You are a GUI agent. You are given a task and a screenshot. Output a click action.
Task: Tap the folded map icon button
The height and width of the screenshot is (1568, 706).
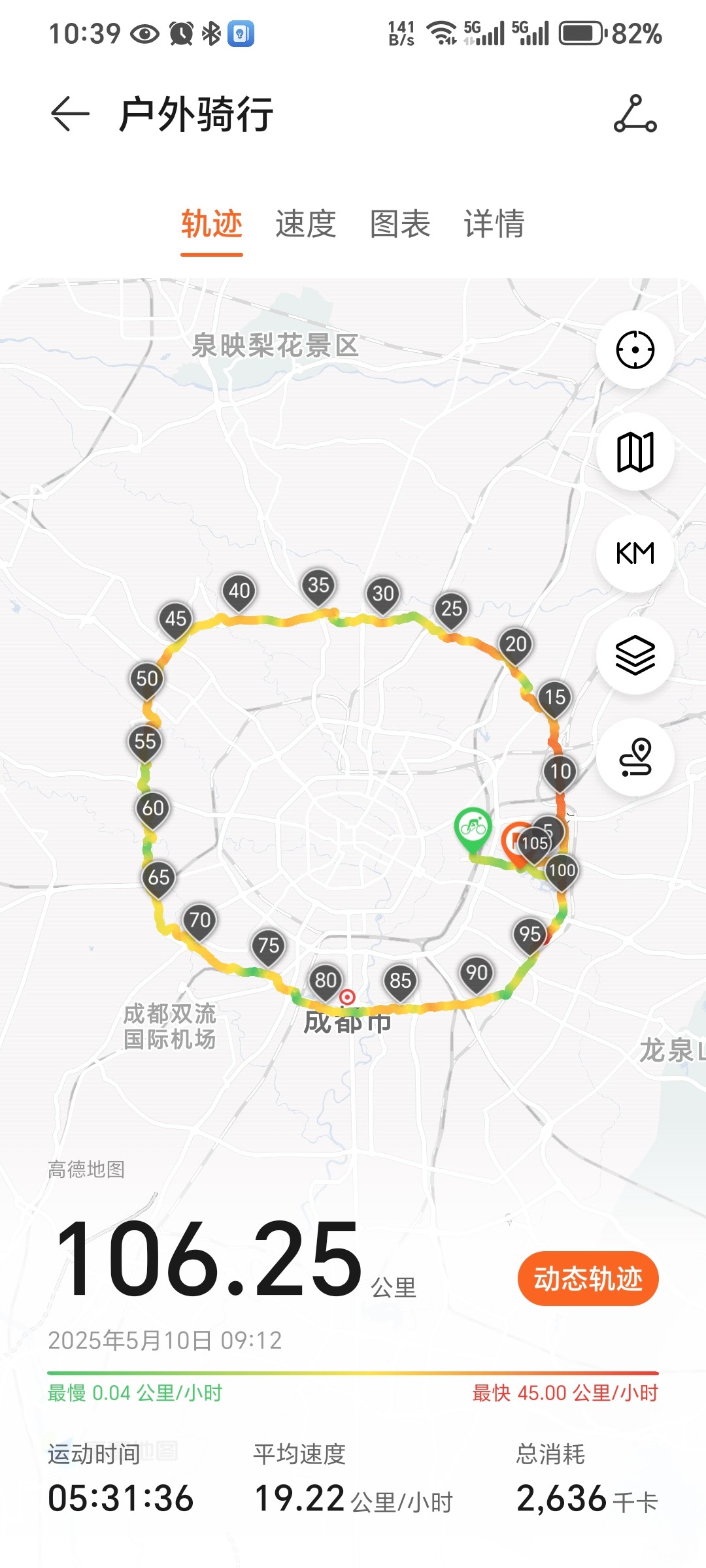click(x=635, y=452)
